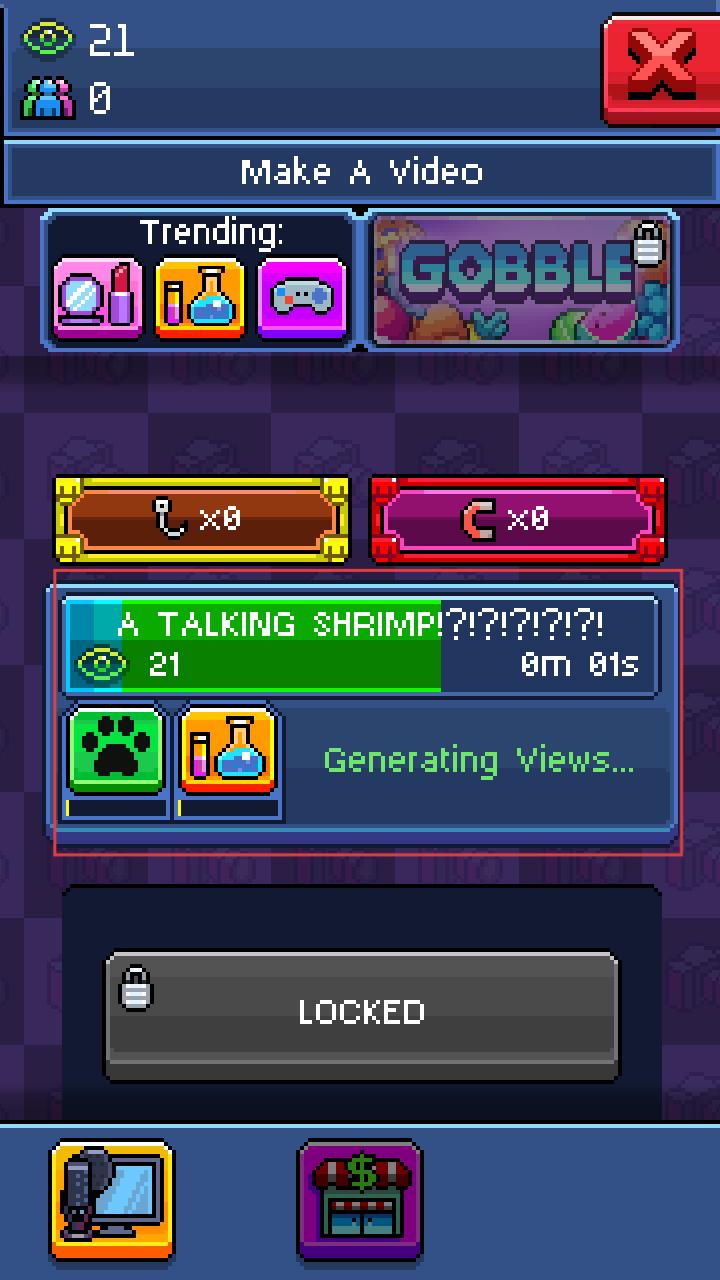Select the beauty trending category

(x=98, y=298)
